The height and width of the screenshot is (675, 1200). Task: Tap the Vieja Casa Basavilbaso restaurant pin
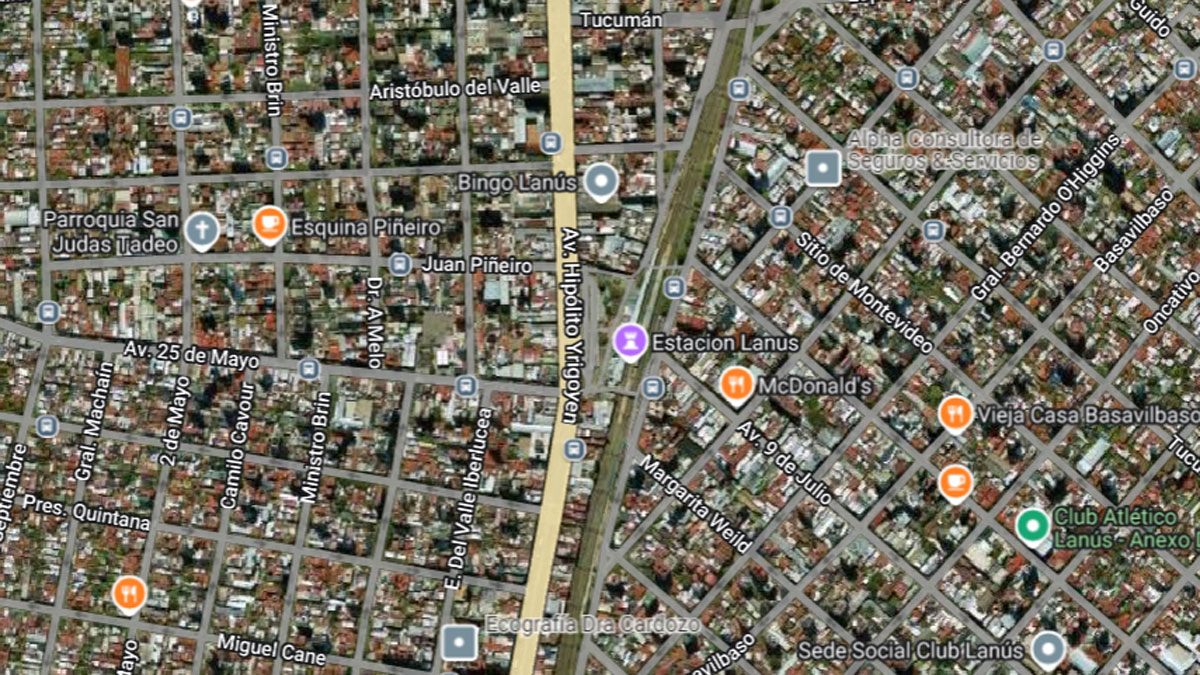(x=955, y=412)
